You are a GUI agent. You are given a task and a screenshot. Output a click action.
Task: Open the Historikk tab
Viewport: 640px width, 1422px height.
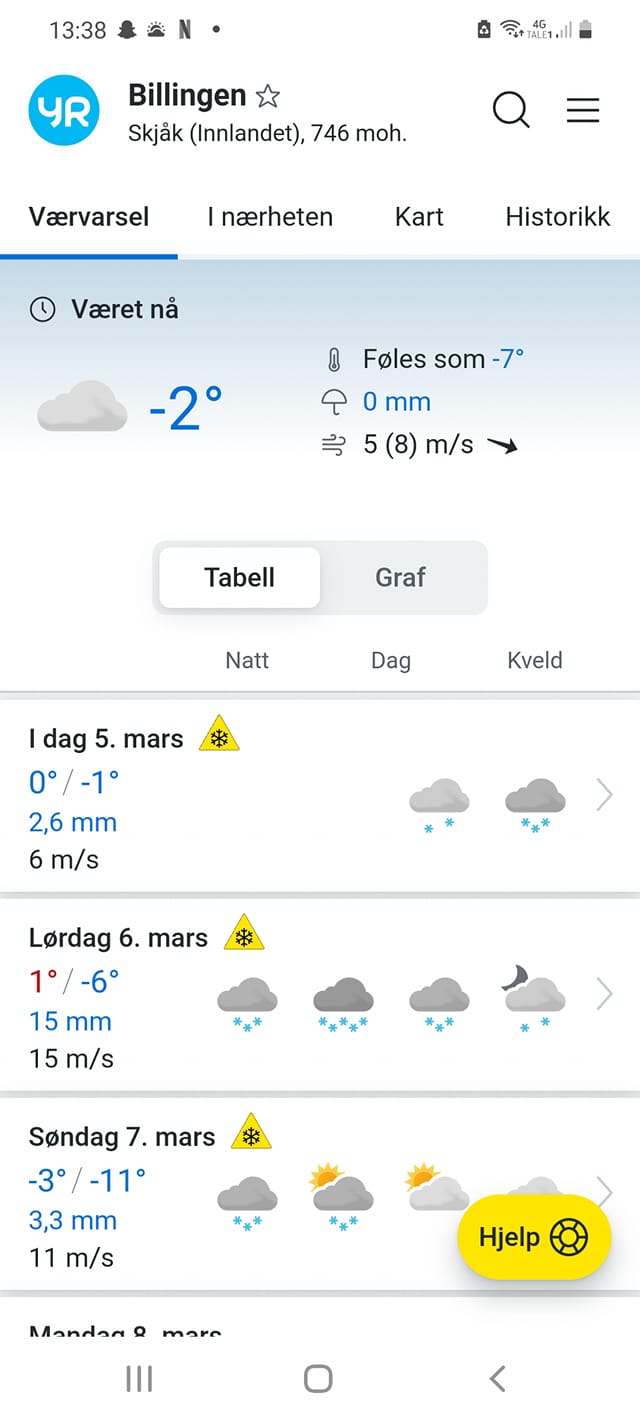click(x=557, y=216)
